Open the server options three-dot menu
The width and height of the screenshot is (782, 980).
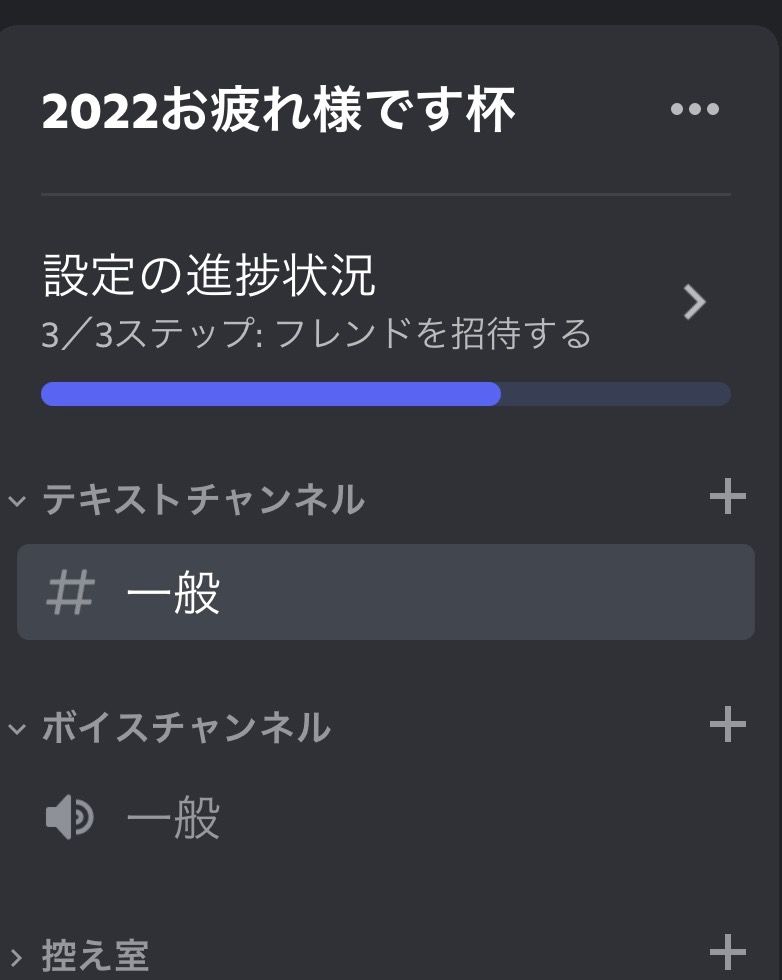coord(694,110)
